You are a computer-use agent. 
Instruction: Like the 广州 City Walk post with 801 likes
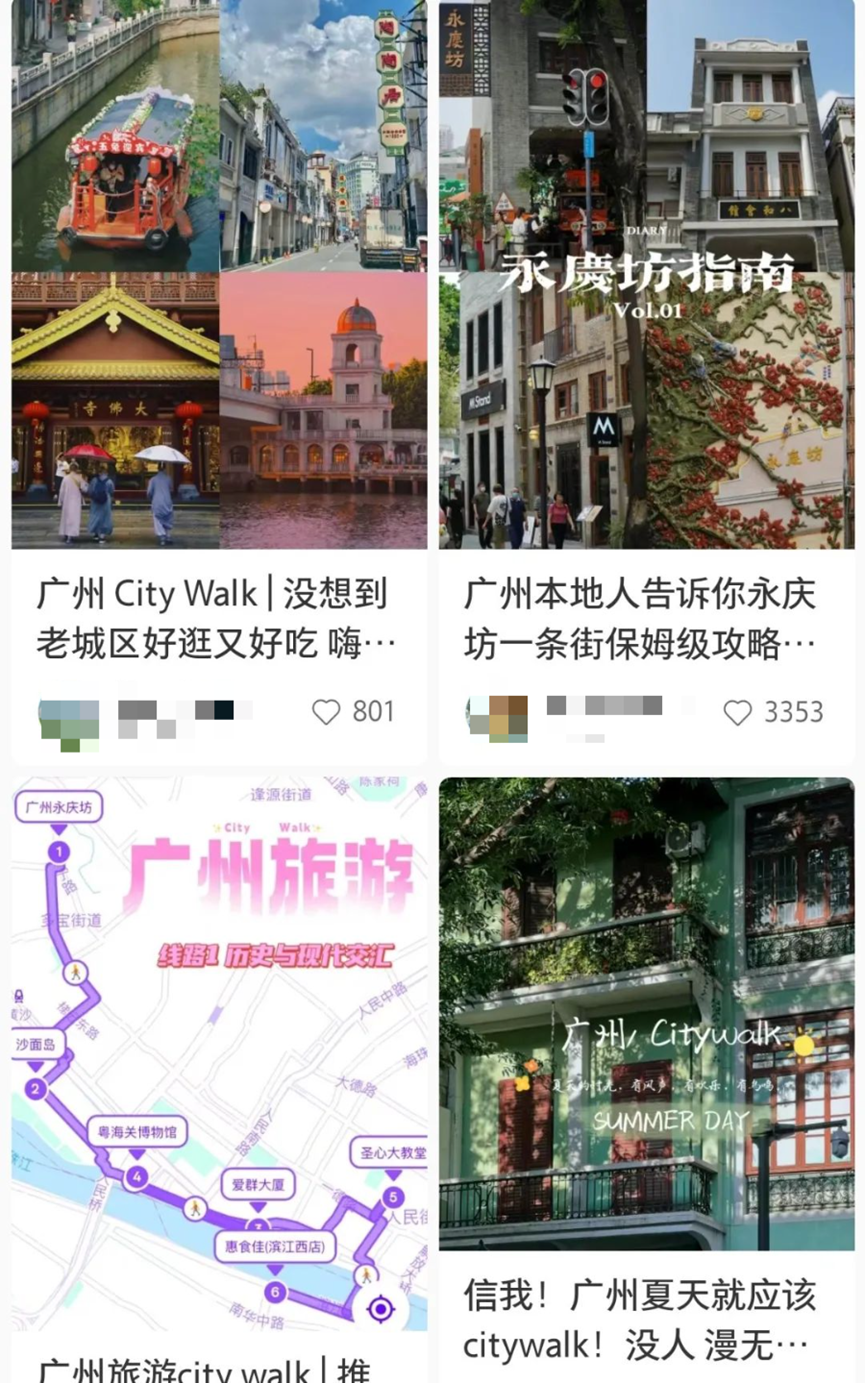(327, 712)
